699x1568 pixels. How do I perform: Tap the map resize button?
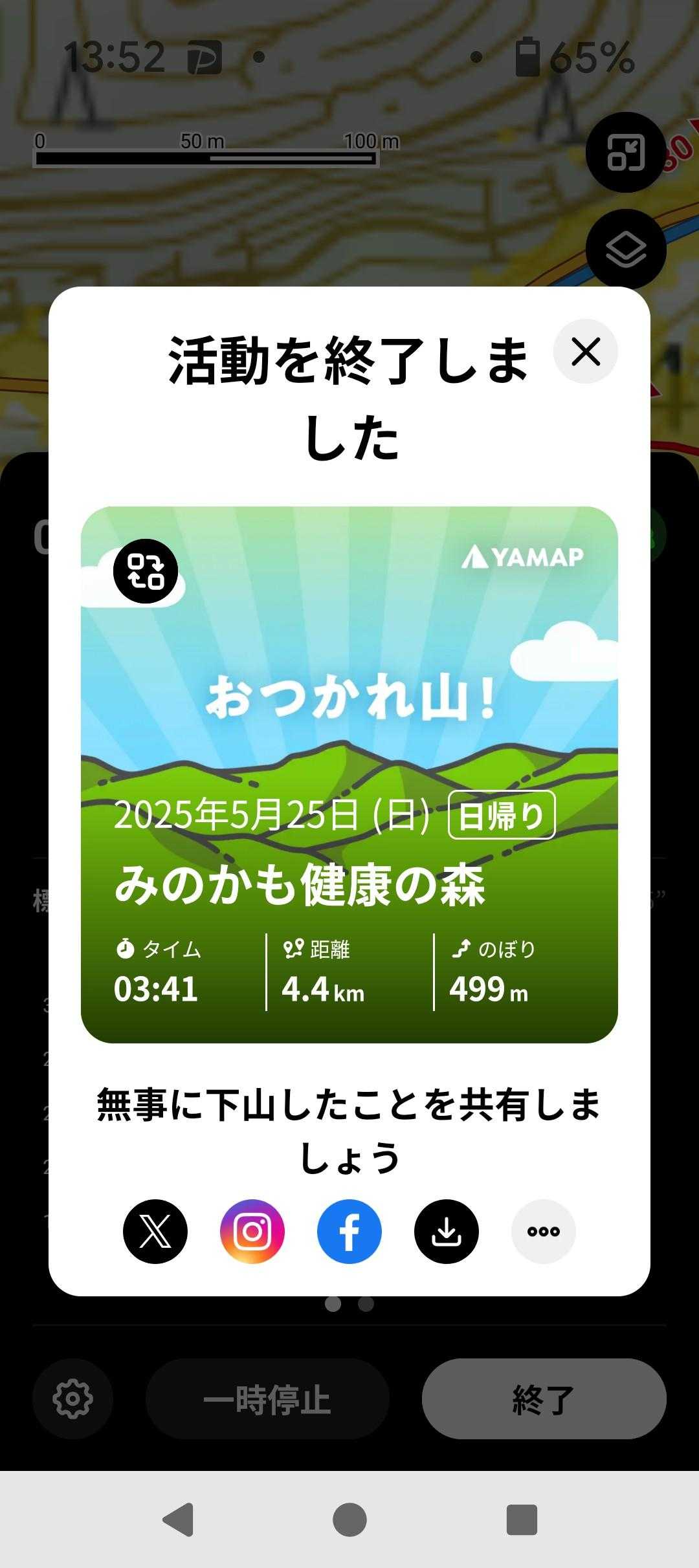coord(626,153)
